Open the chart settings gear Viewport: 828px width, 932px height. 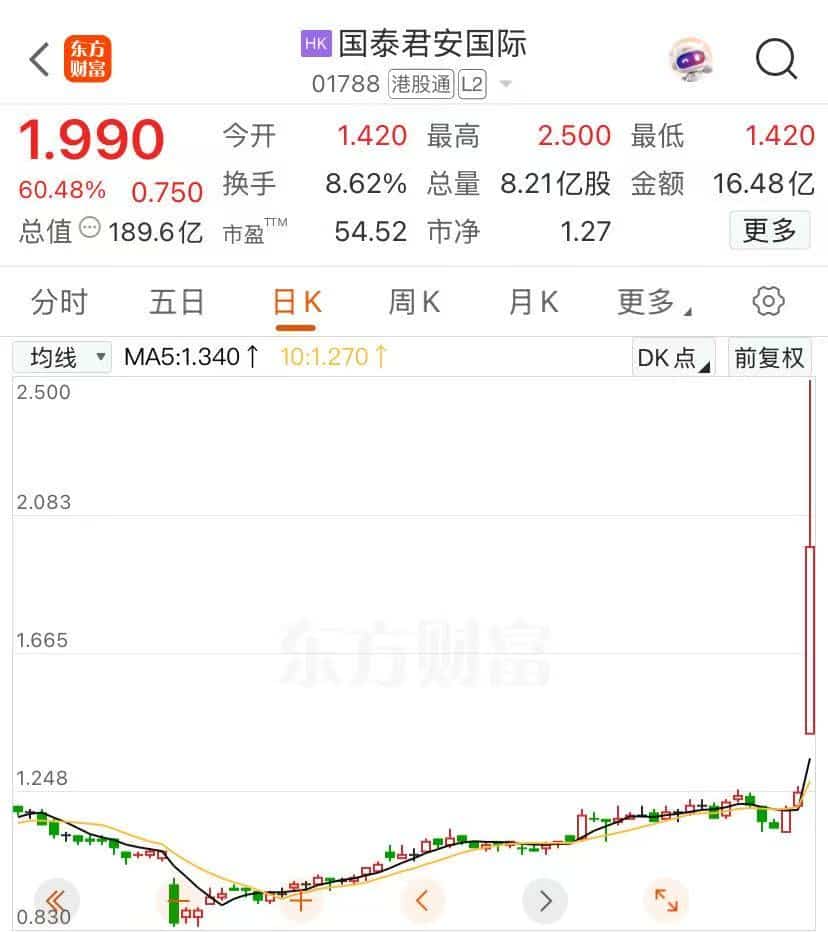(767, 301)
